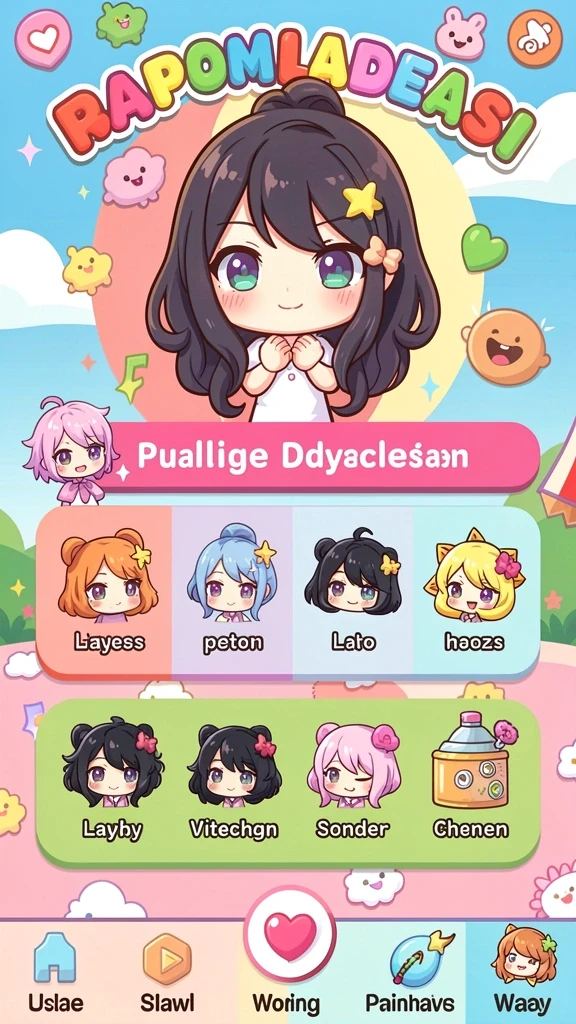Tap the pink heart icon at top
576x1024 pixels.
[x=42, y=40]
